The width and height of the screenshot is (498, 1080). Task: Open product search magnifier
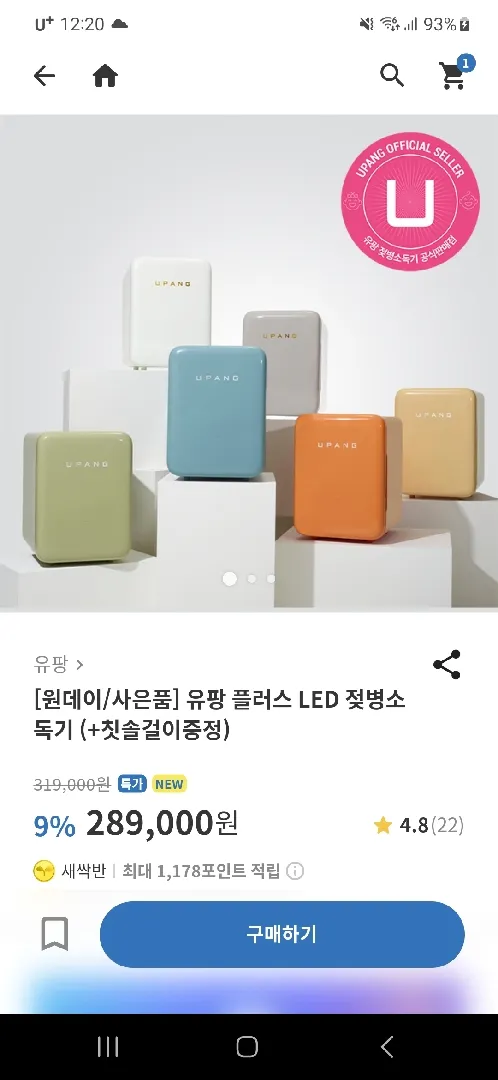click(x=392, y=75)
